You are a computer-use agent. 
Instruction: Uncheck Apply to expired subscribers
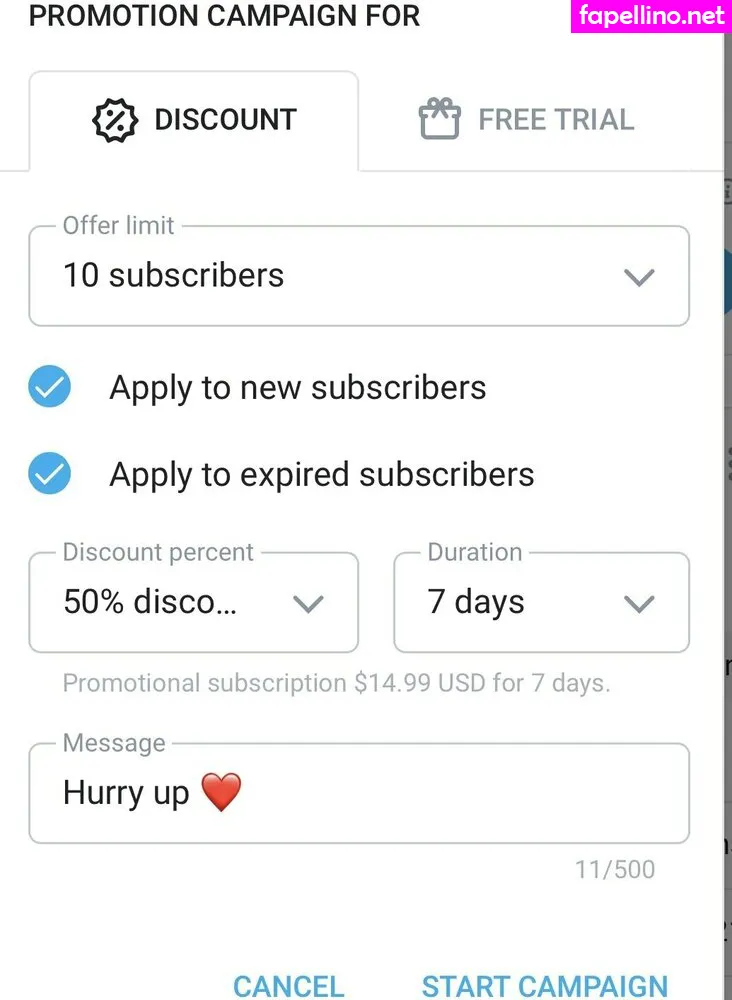(49, 474)
